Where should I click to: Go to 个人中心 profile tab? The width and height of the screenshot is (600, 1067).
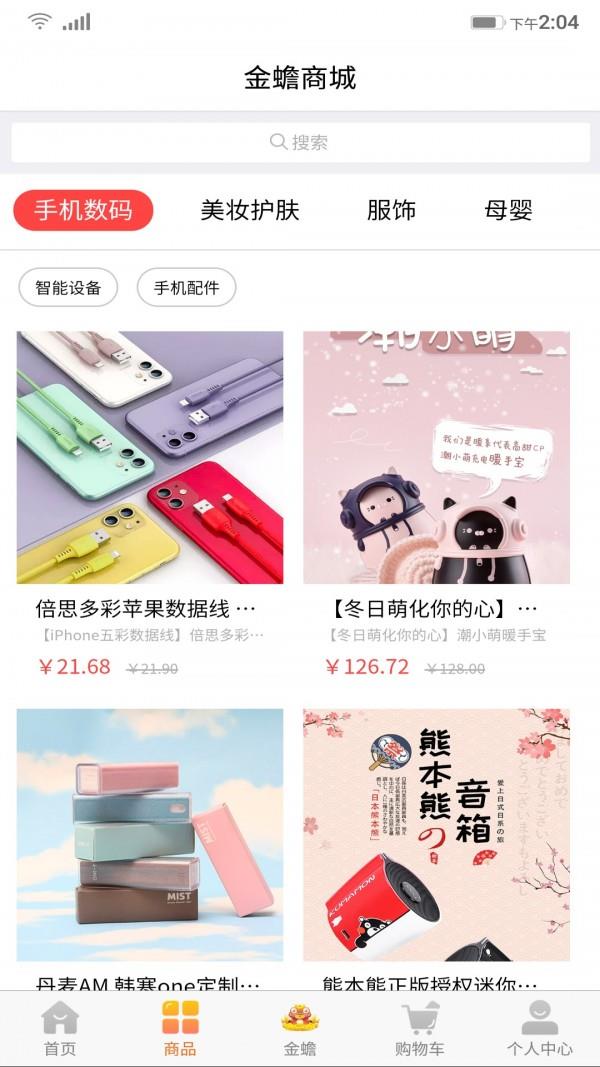(x=540, y=1028)
